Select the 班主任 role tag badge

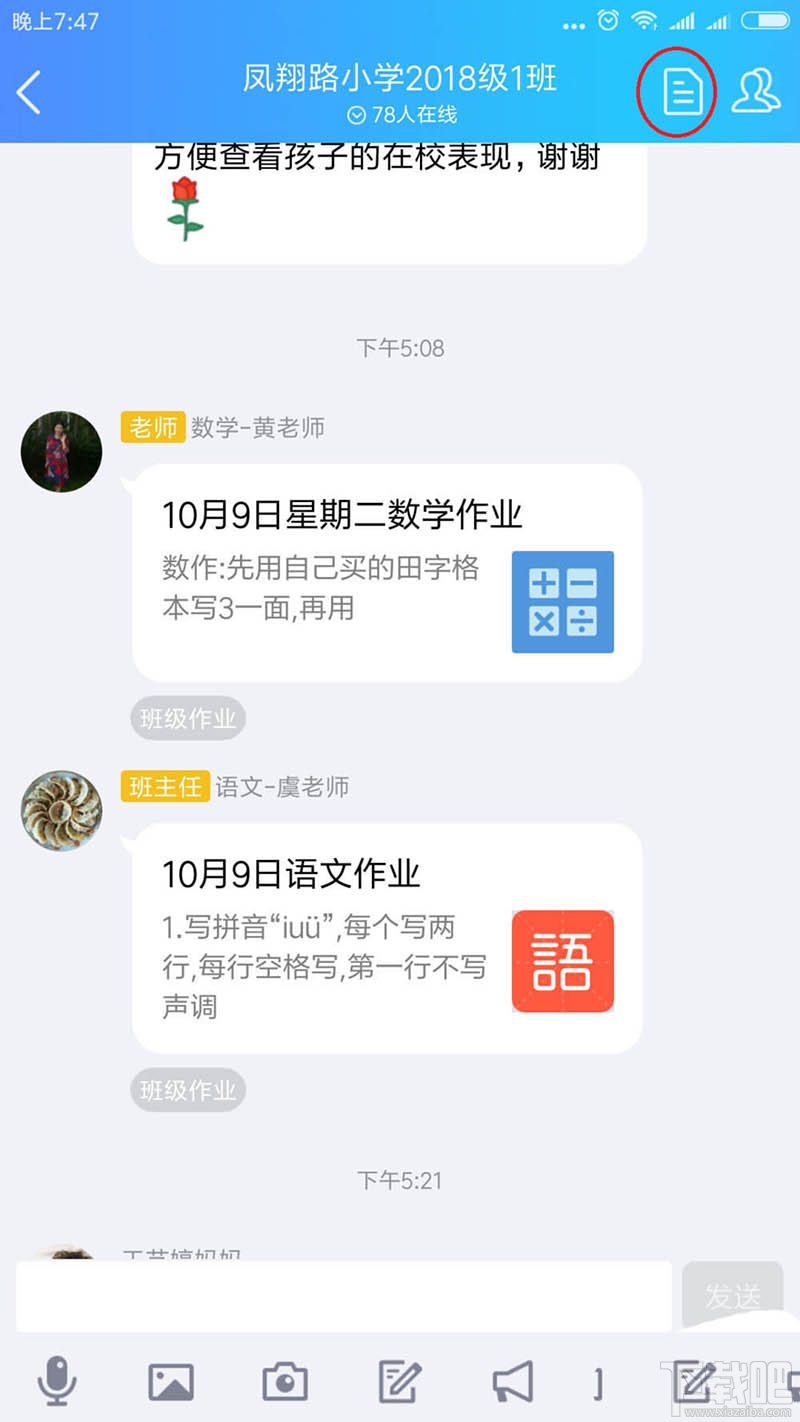(x=163, y=787)
